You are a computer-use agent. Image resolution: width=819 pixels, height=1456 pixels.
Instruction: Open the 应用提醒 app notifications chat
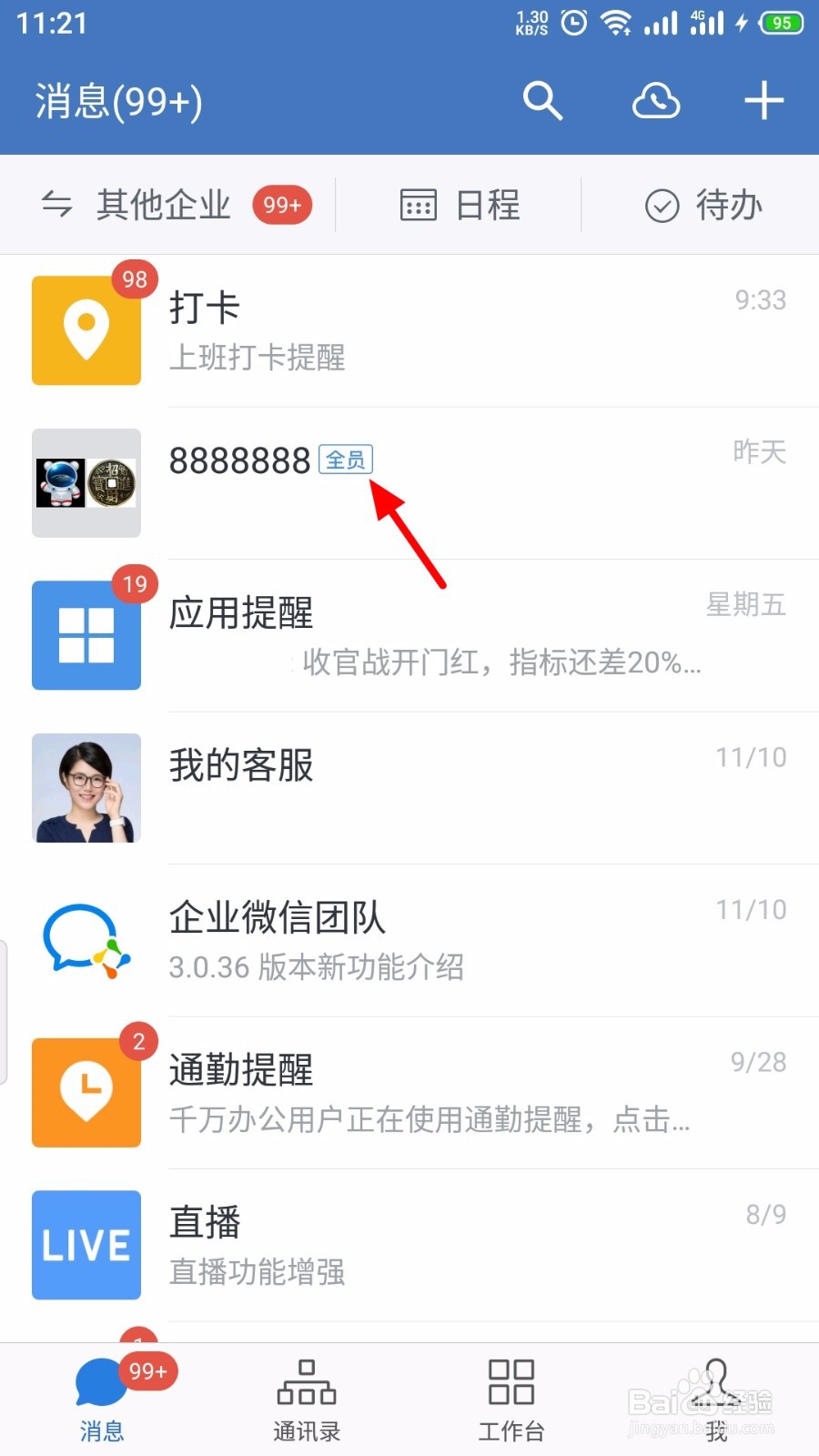[409, 634]
